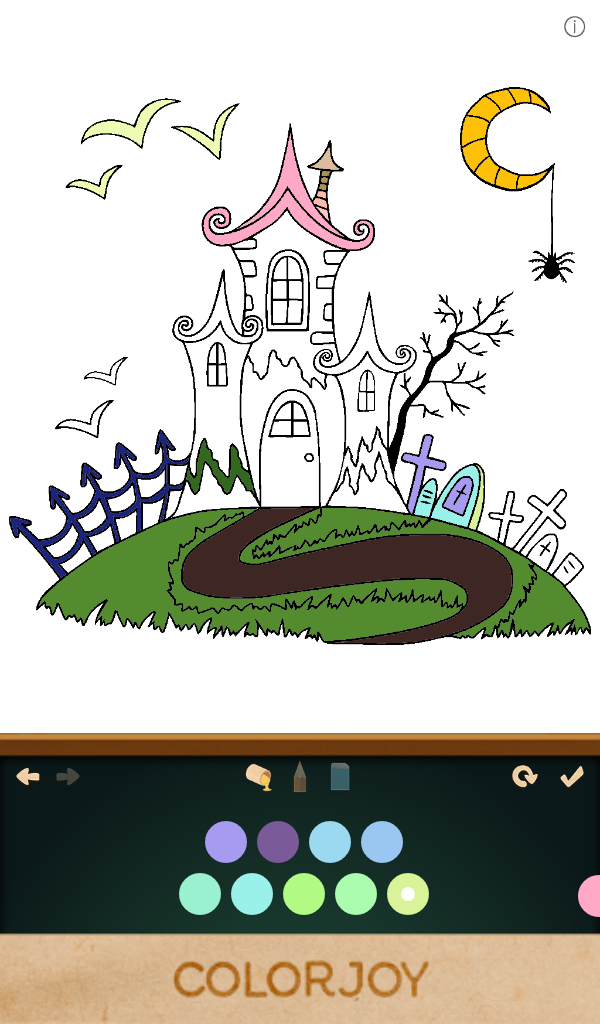Choose the turquoise cyan color swatch
This screenshot has height=1024, width=600.
pos(252,894)
